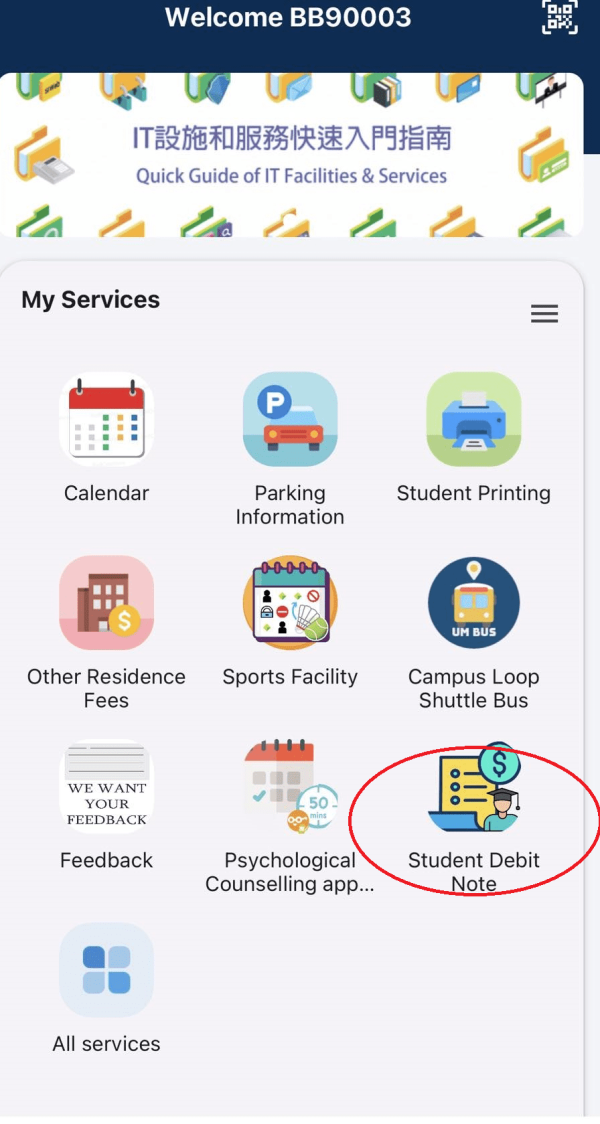
Task: Show All services
Action: click(106, 970)
